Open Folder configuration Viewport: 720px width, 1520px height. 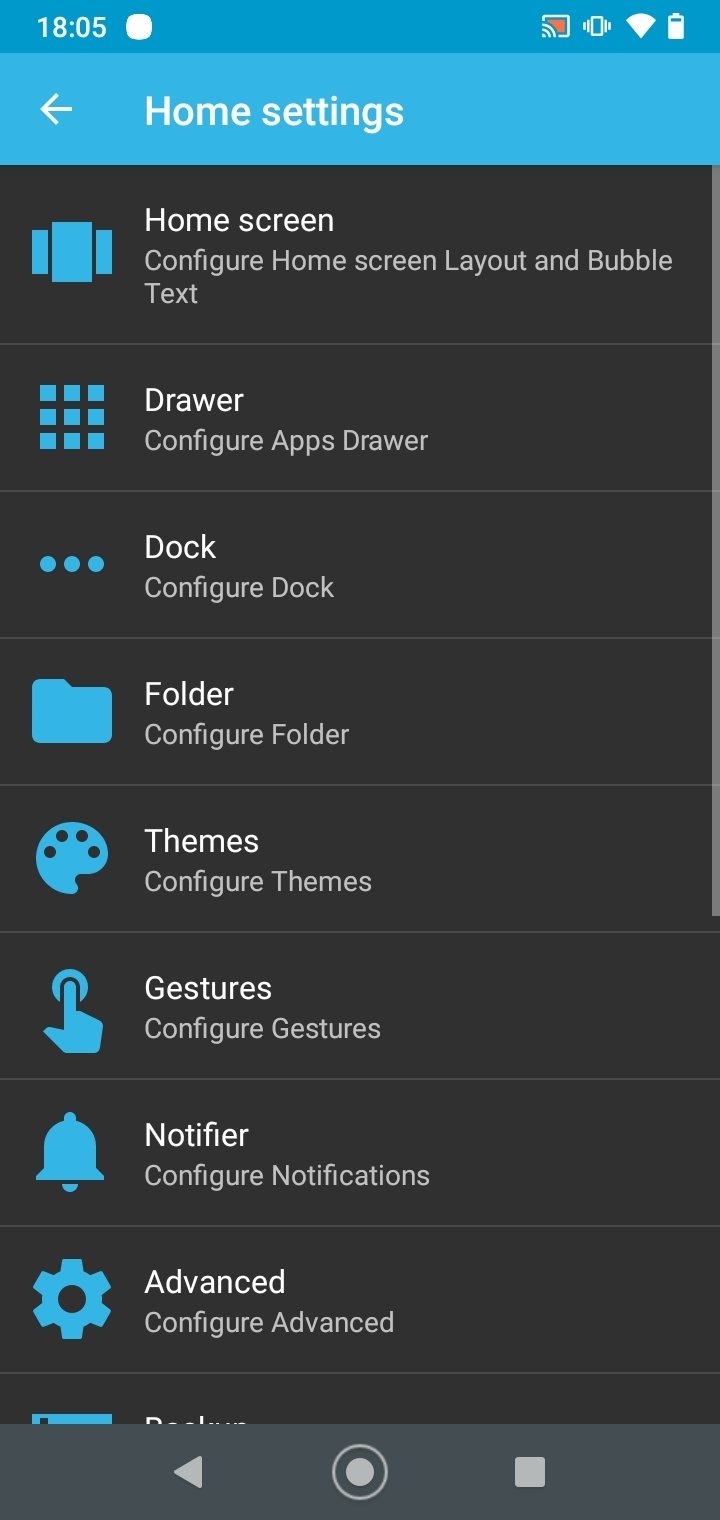click(x=360, y=712)
